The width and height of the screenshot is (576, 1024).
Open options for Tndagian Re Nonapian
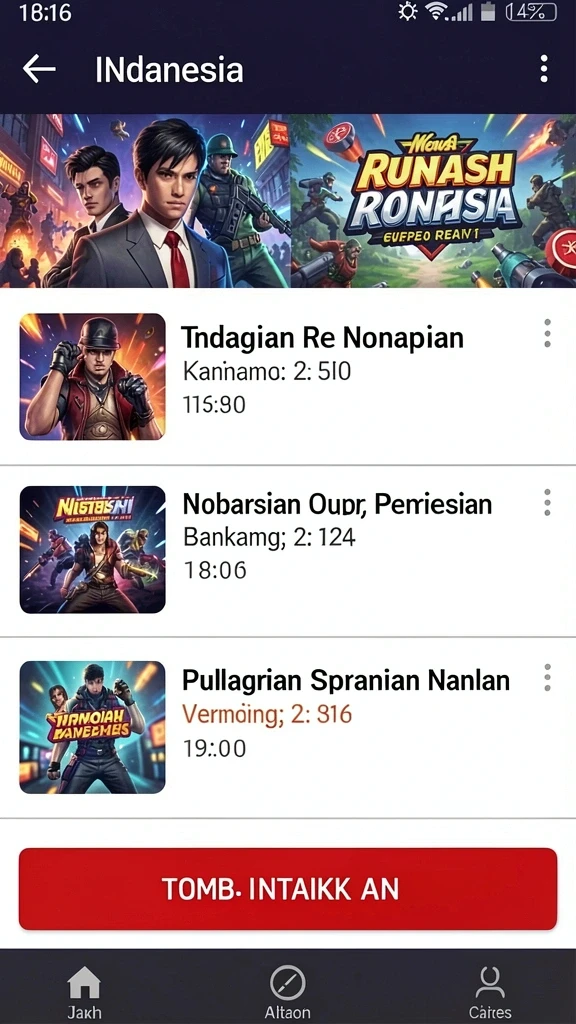pos(547,333)
